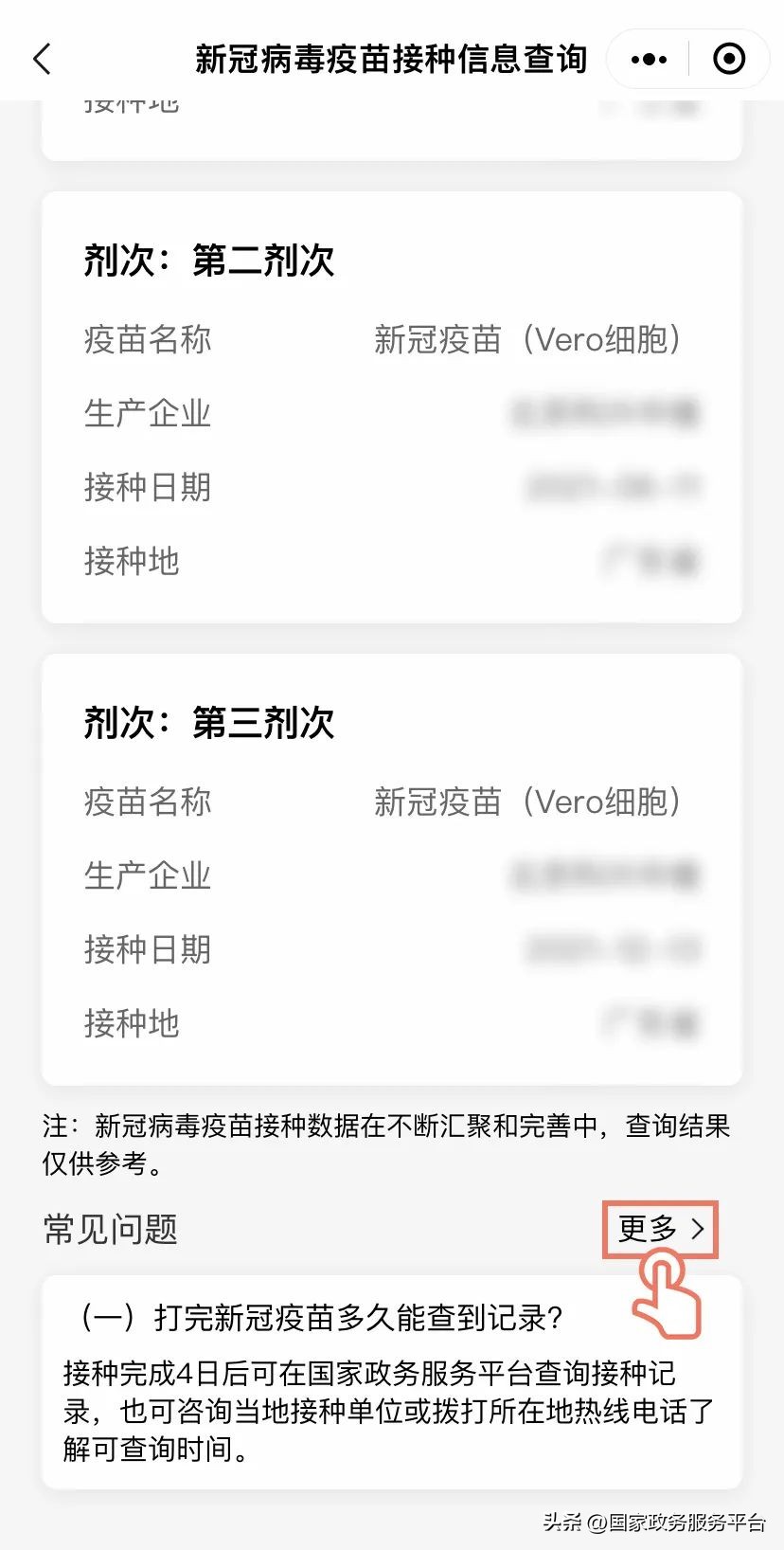The height and width of the screenshot is (1550, 784).
Task: Tap the 国家政务服务平台 watermark text
Action: [653, 1521]
